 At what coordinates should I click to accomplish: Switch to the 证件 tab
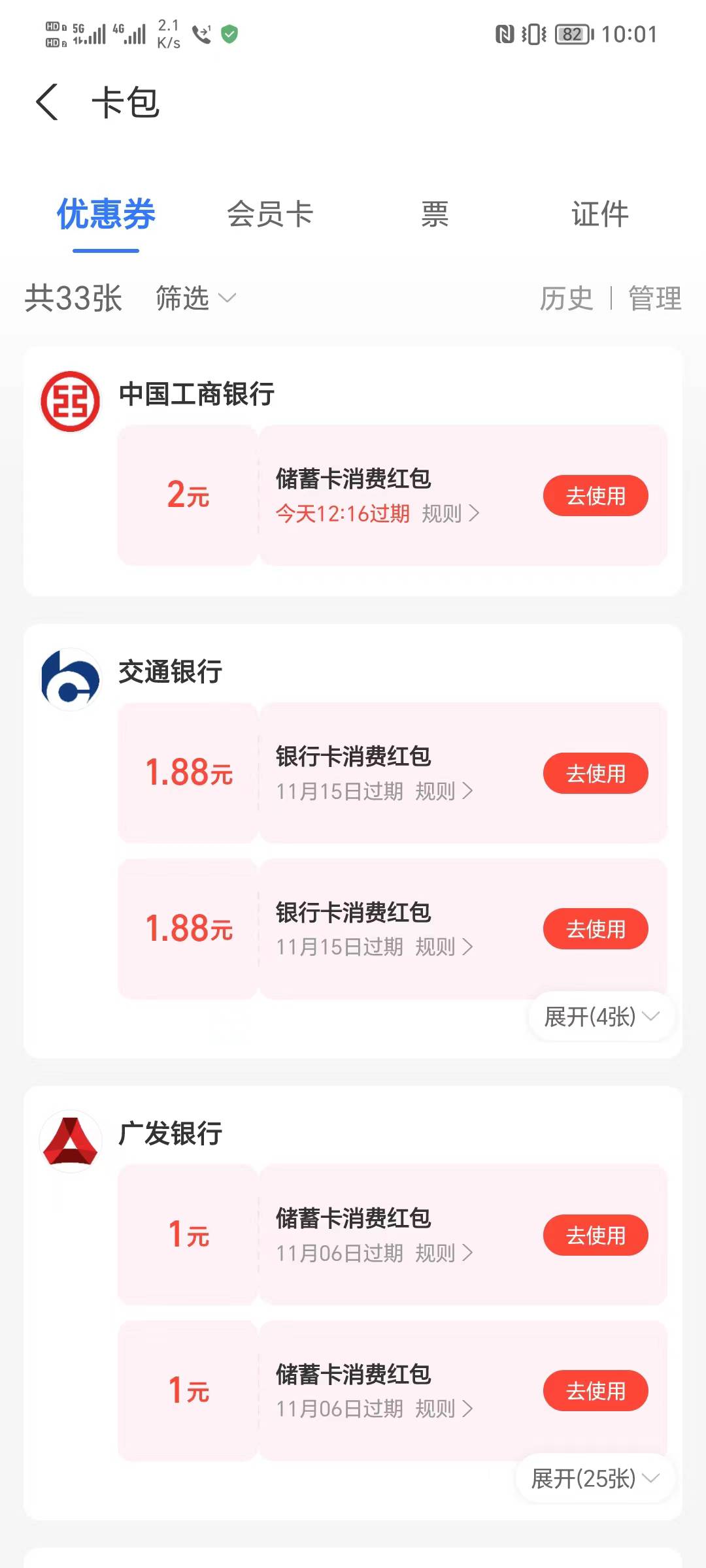(599, 214)
